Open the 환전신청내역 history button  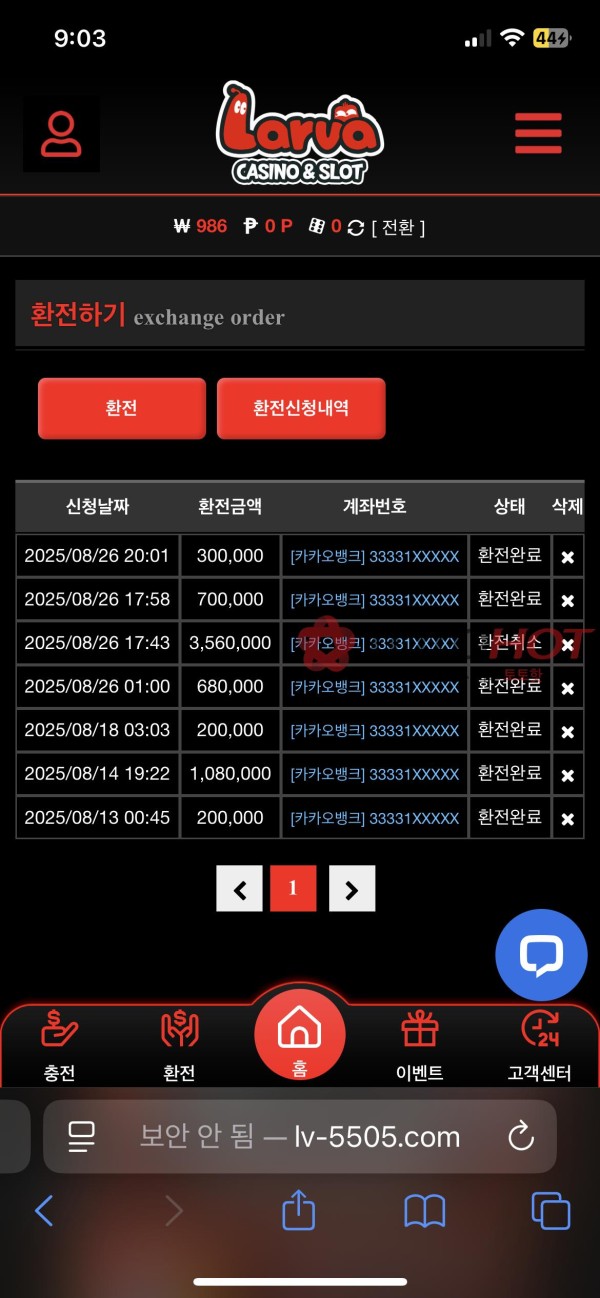coord(301,408)
